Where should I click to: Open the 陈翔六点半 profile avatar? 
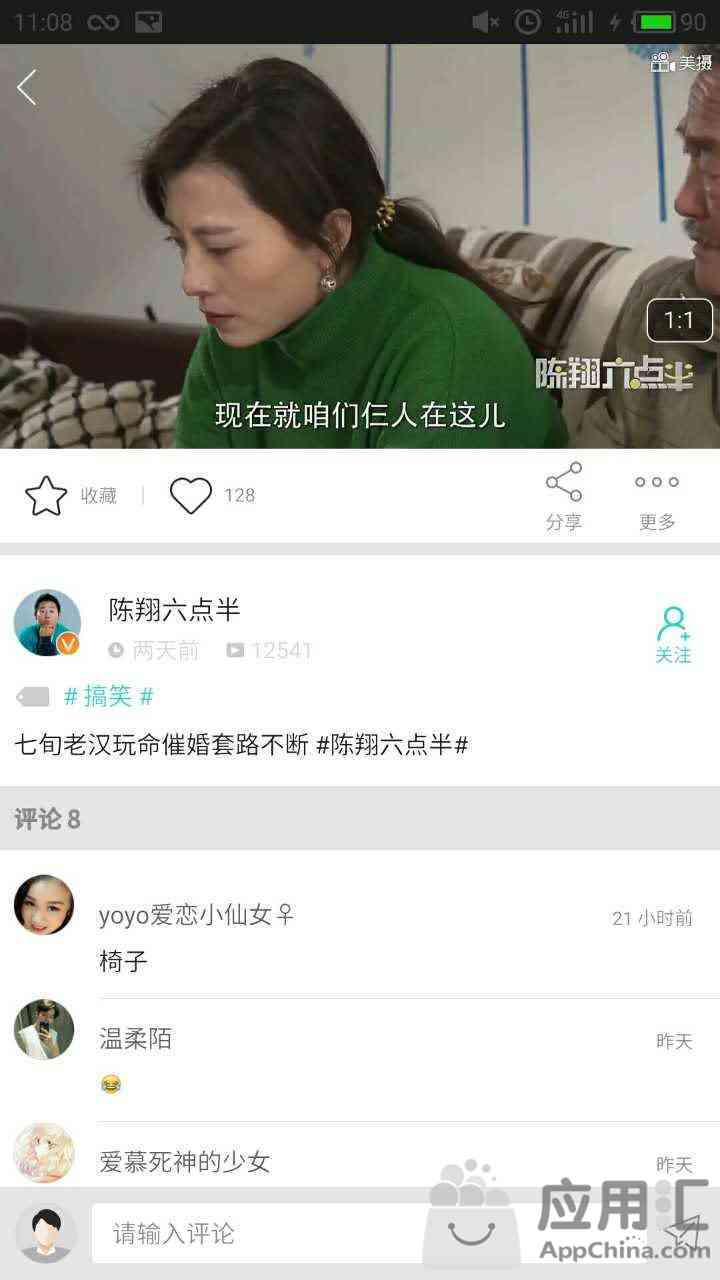tap(47, 623)
